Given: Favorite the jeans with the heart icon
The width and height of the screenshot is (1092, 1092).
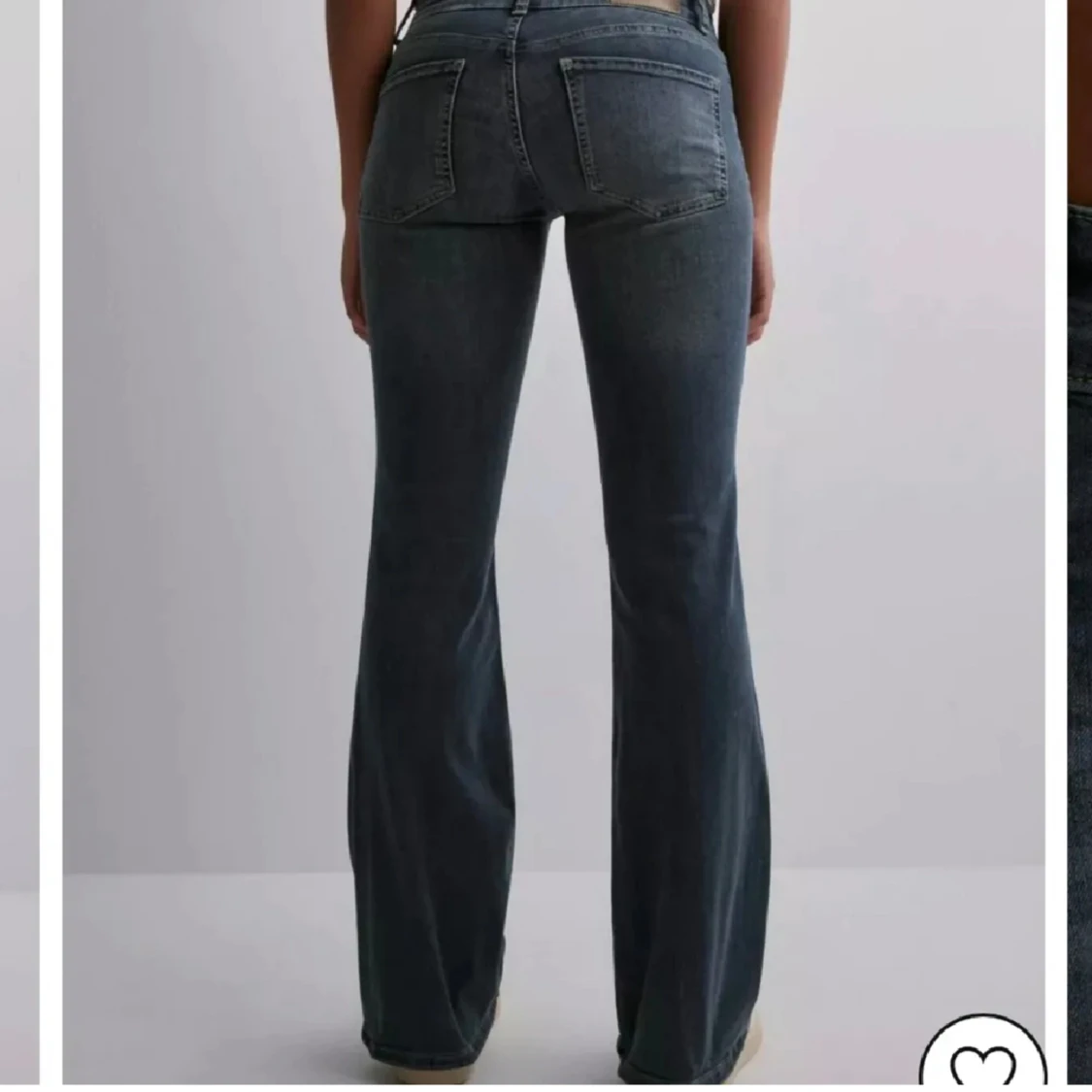Looking at the screenshot, I should (982, 1054).
